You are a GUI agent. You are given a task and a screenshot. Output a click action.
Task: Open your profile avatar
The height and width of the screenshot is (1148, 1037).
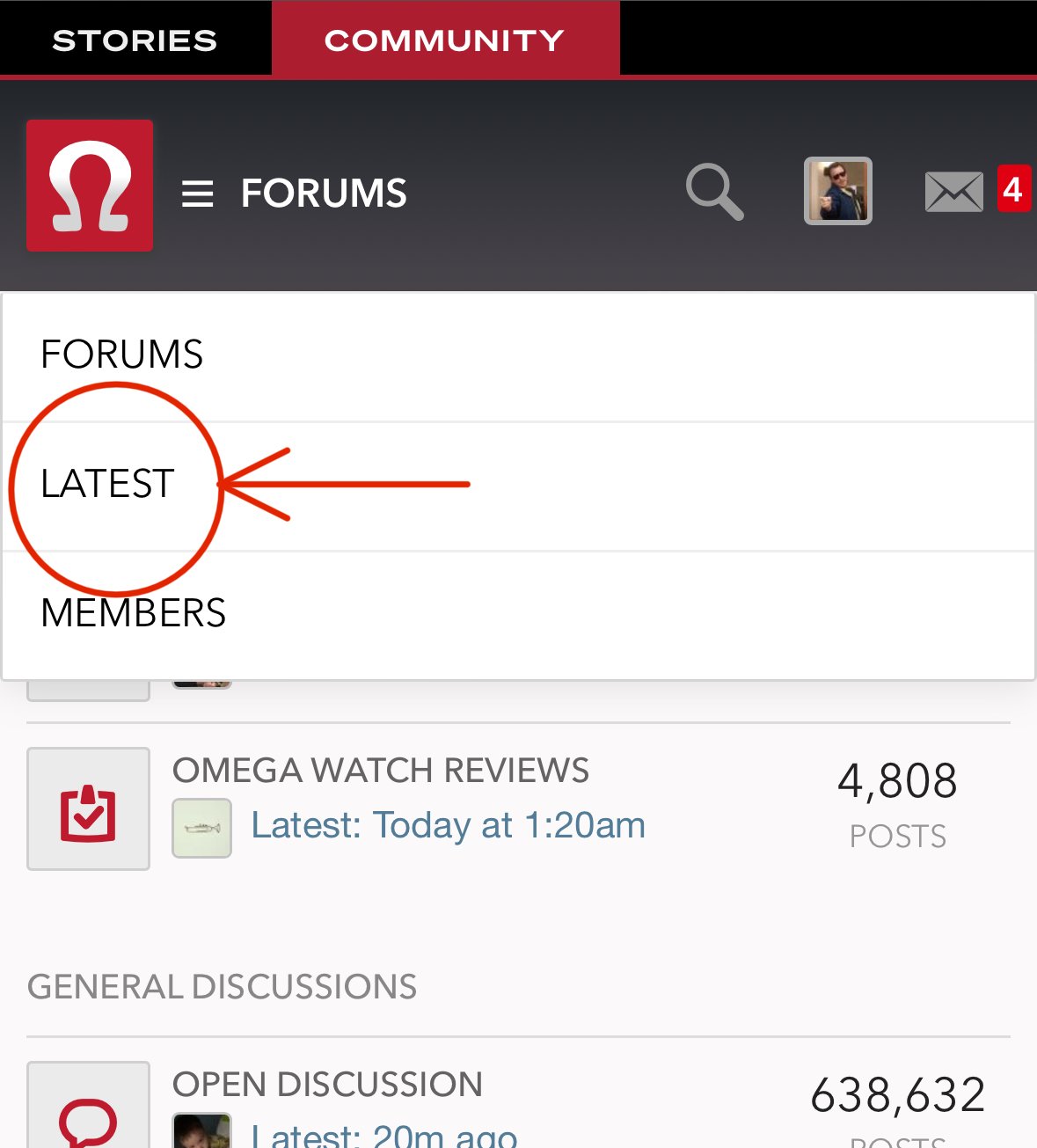click(837, 191)
